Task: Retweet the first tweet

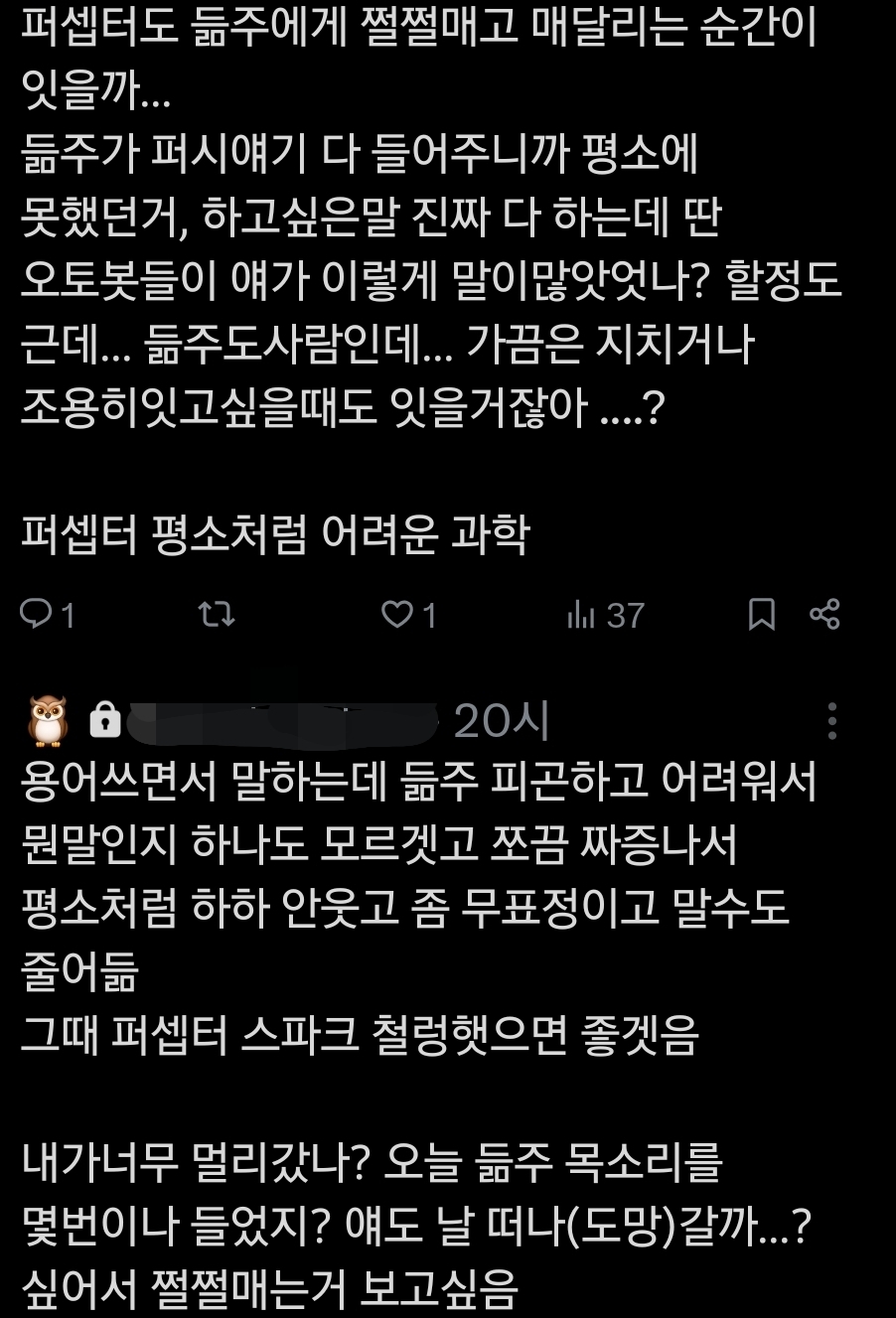Action: 217,615
